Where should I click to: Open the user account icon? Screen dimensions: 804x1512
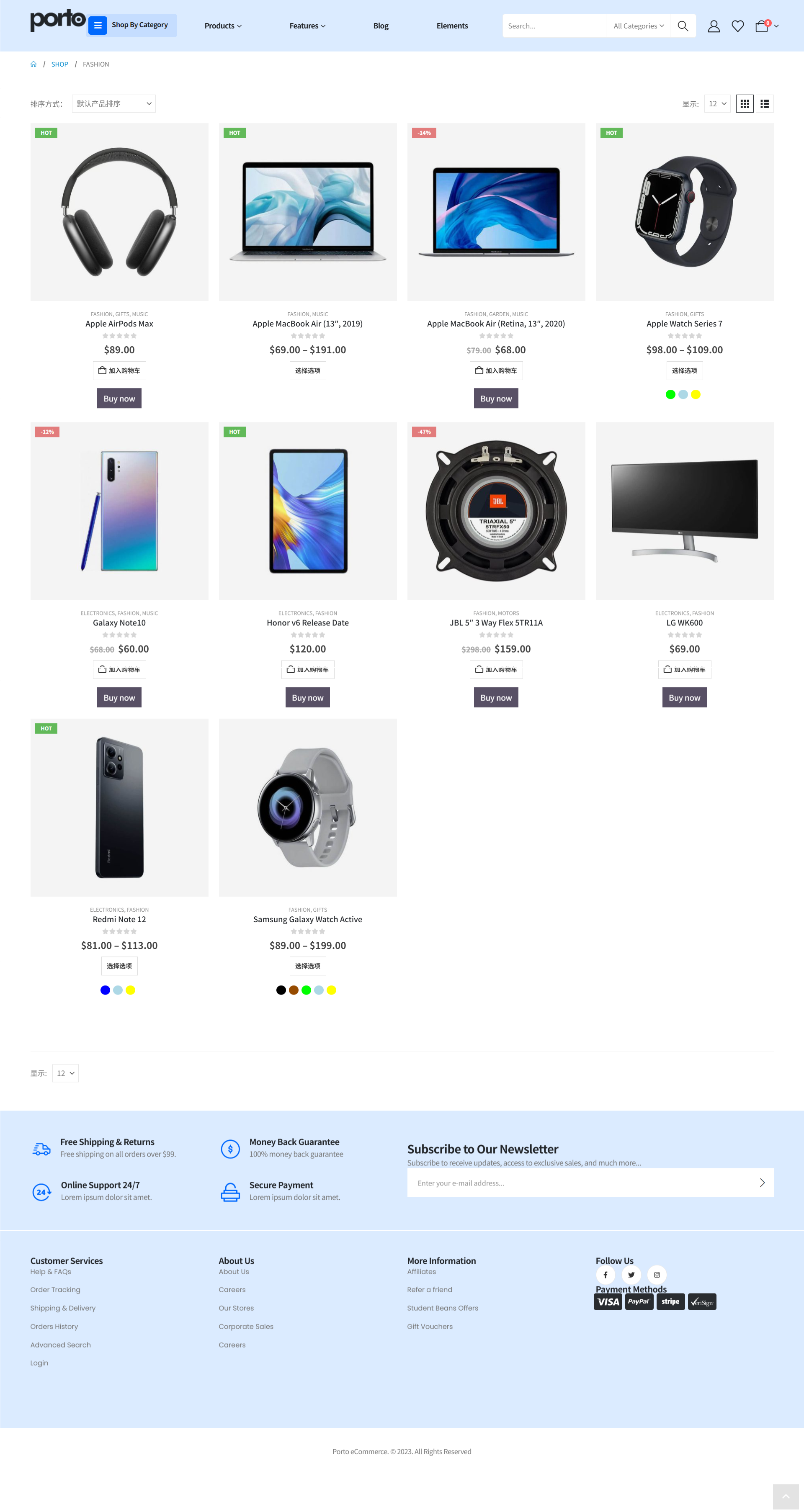click(x=714, y=26)
